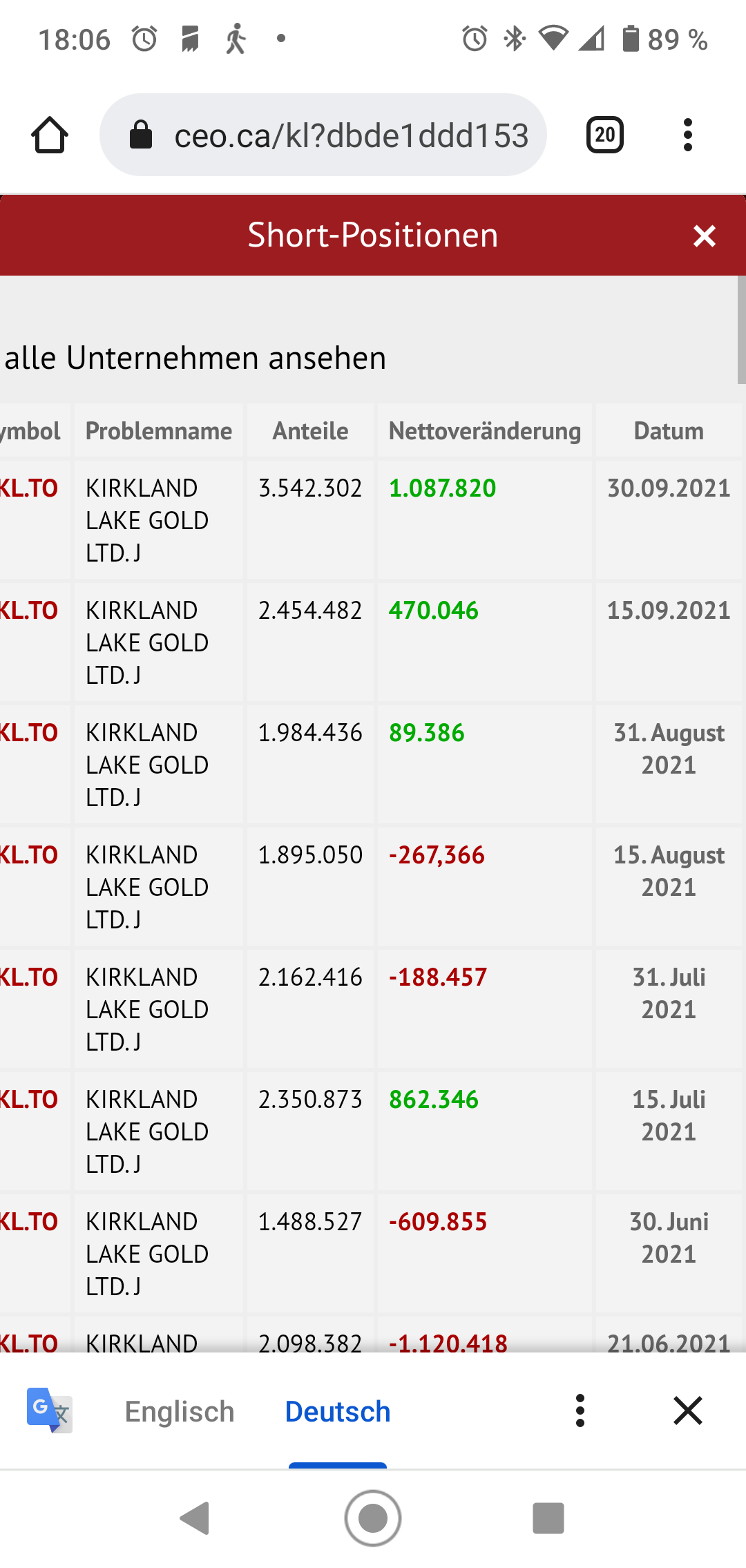Open the KL.TO symbol dated 31. August 2021

[29, 733]
